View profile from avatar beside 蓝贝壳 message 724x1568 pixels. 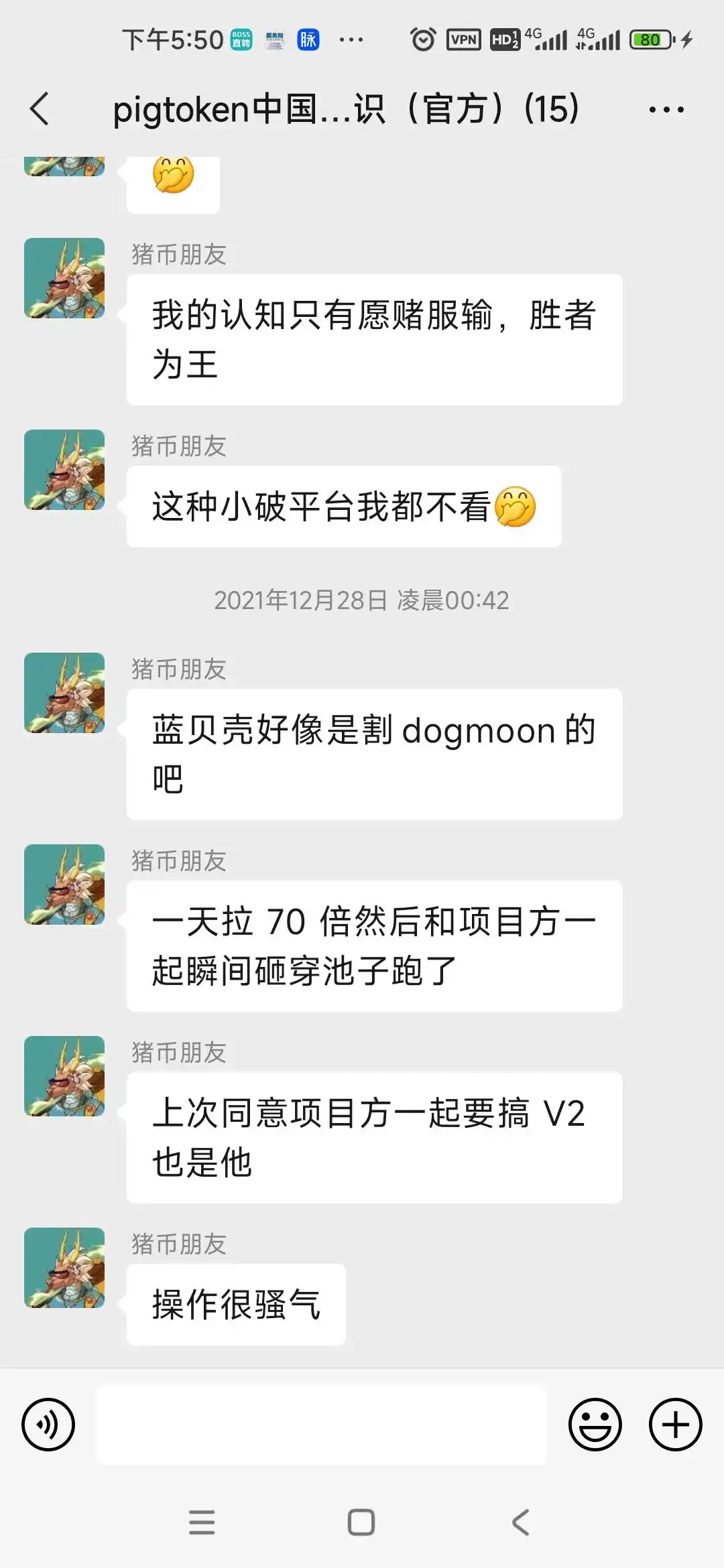pos(64,692)
